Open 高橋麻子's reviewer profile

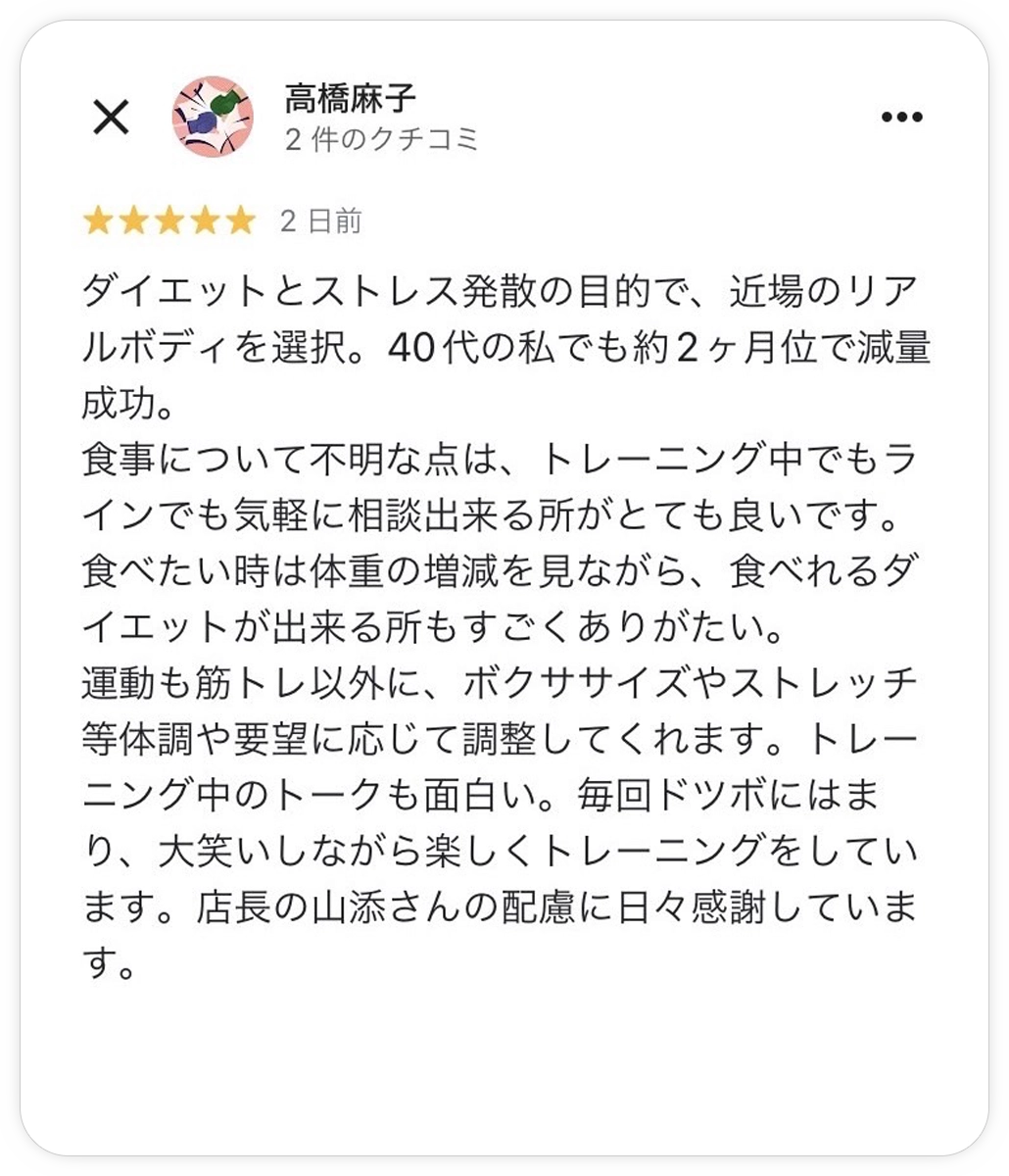coord(350,98)
